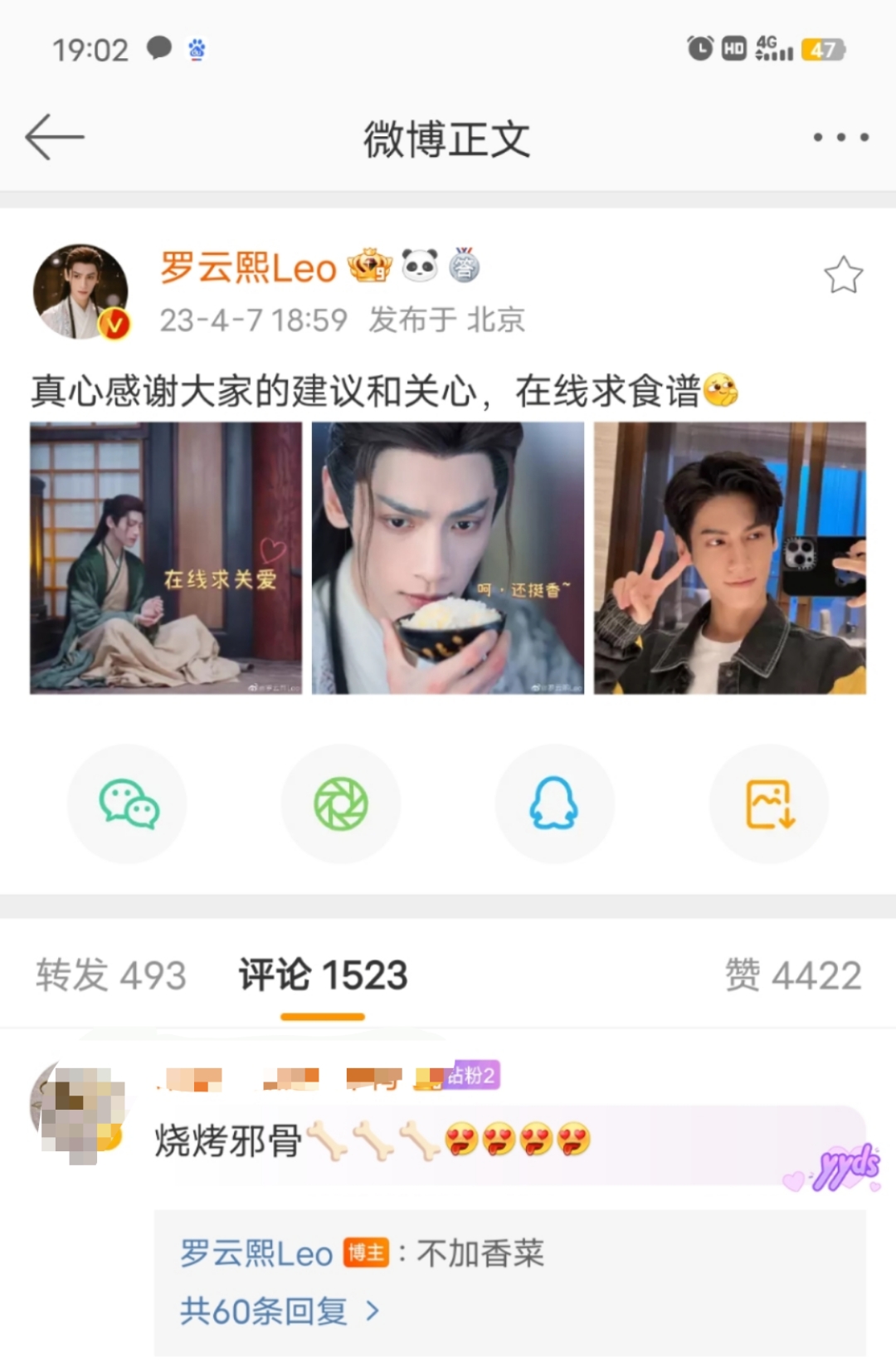Open the commenter's blurred avatar

(76, 1111)
